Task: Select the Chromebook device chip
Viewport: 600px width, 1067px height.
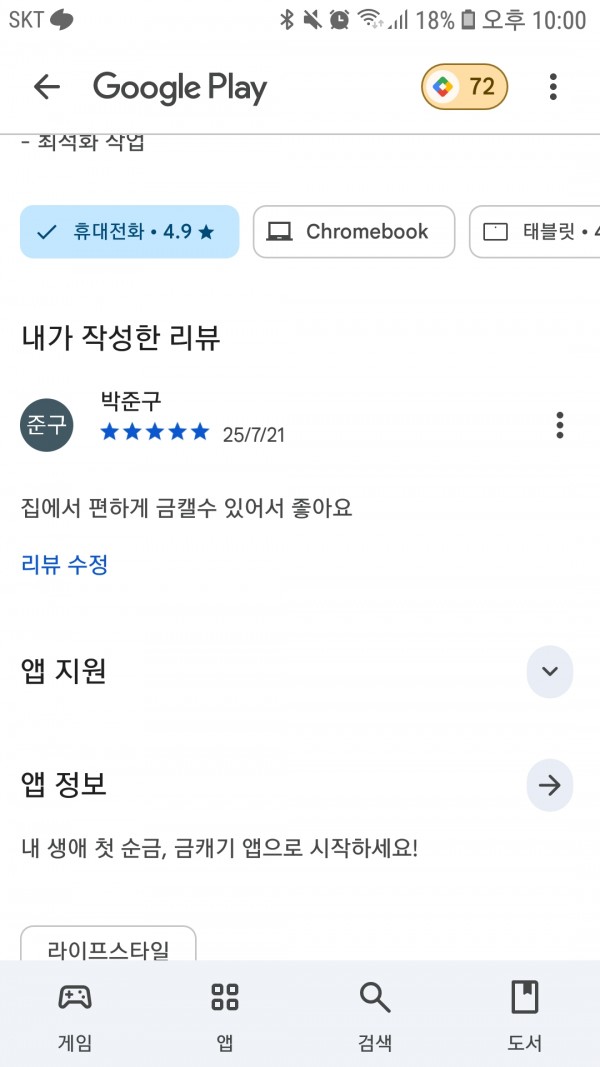Action: coord(354,232)
